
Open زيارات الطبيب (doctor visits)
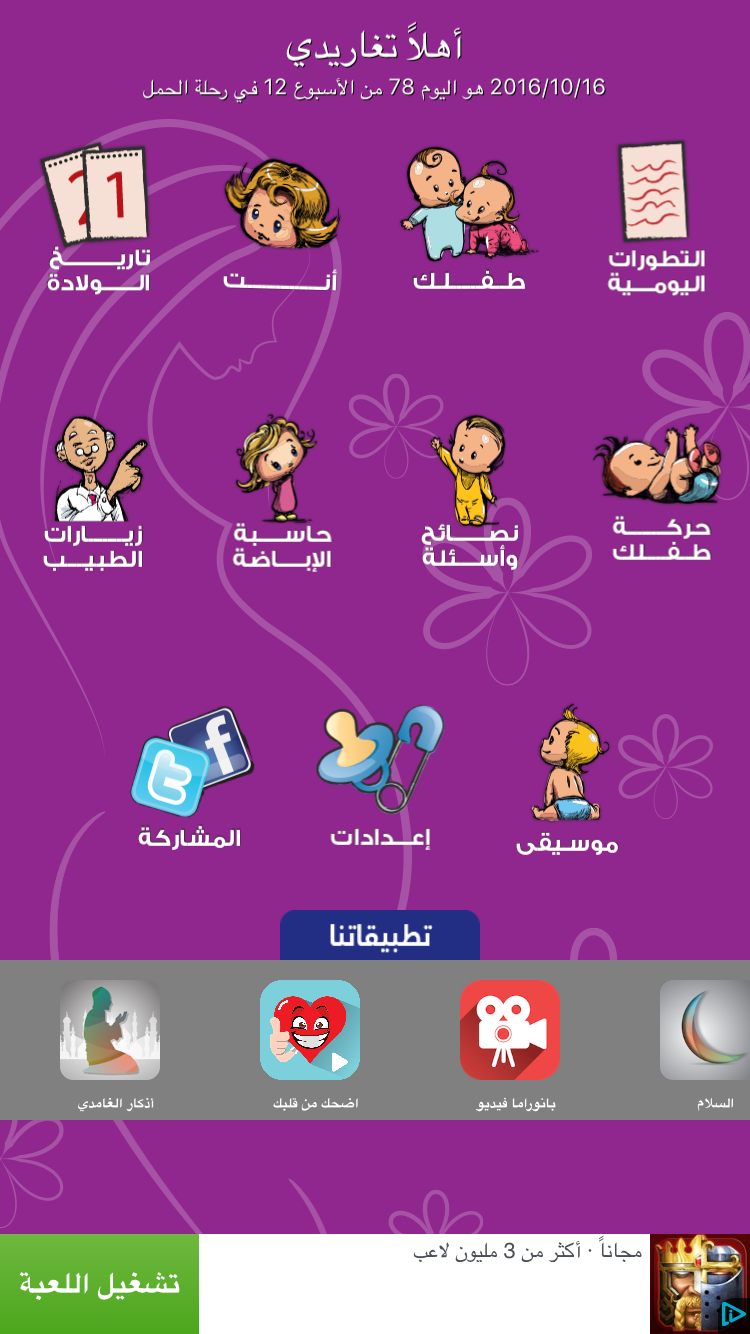click(94, 490)
